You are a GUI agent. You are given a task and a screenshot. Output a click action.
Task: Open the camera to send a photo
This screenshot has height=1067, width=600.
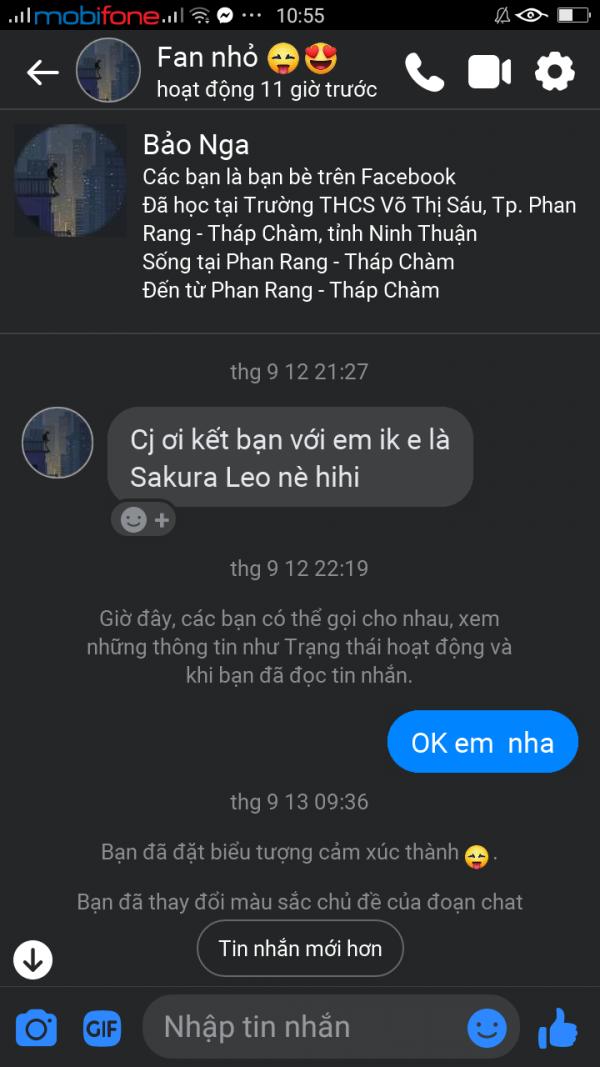[x=37, y=1027]
